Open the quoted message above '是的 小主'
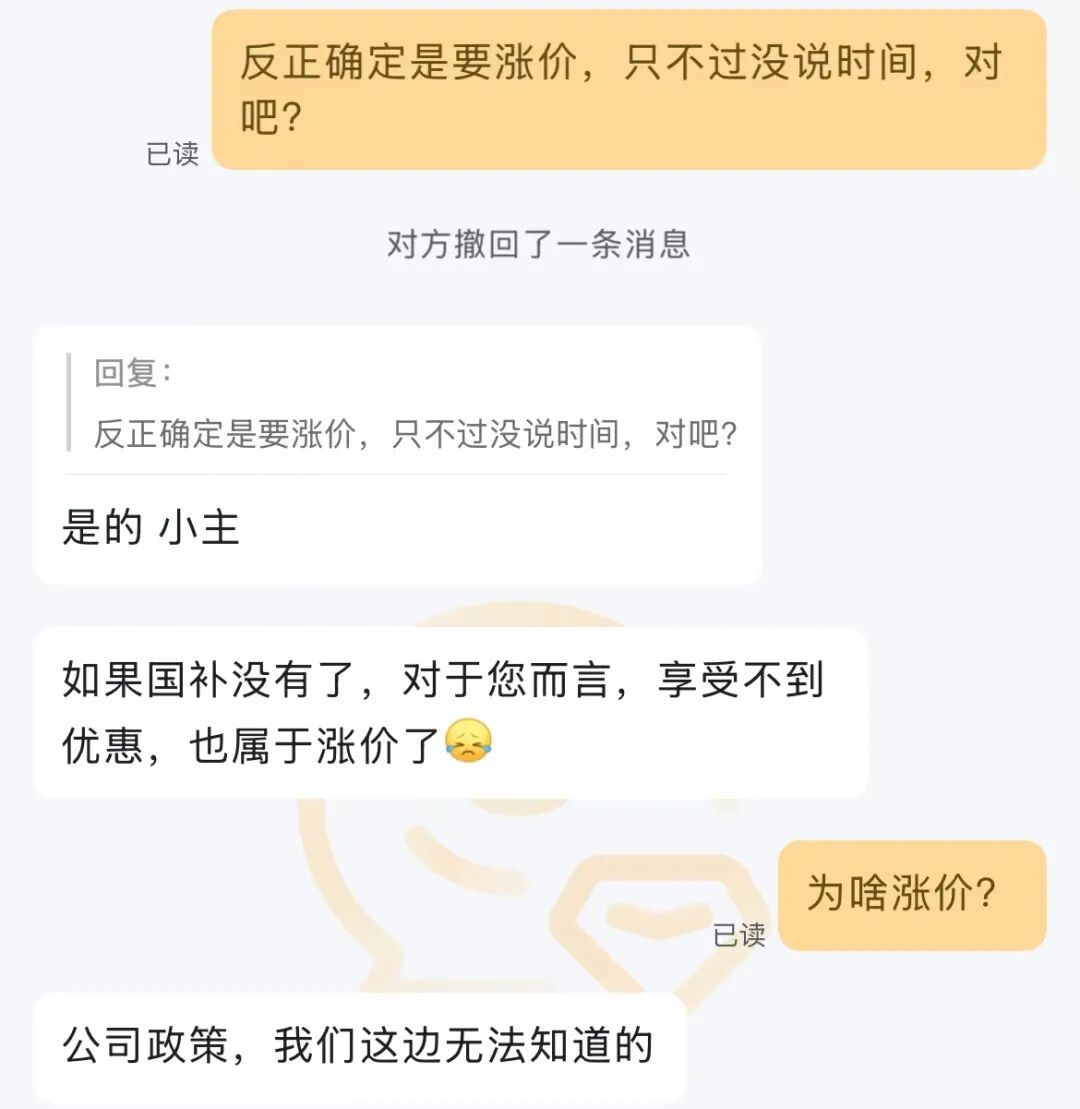Screen dimensions: 1080x1109 (x=414, y=433)
